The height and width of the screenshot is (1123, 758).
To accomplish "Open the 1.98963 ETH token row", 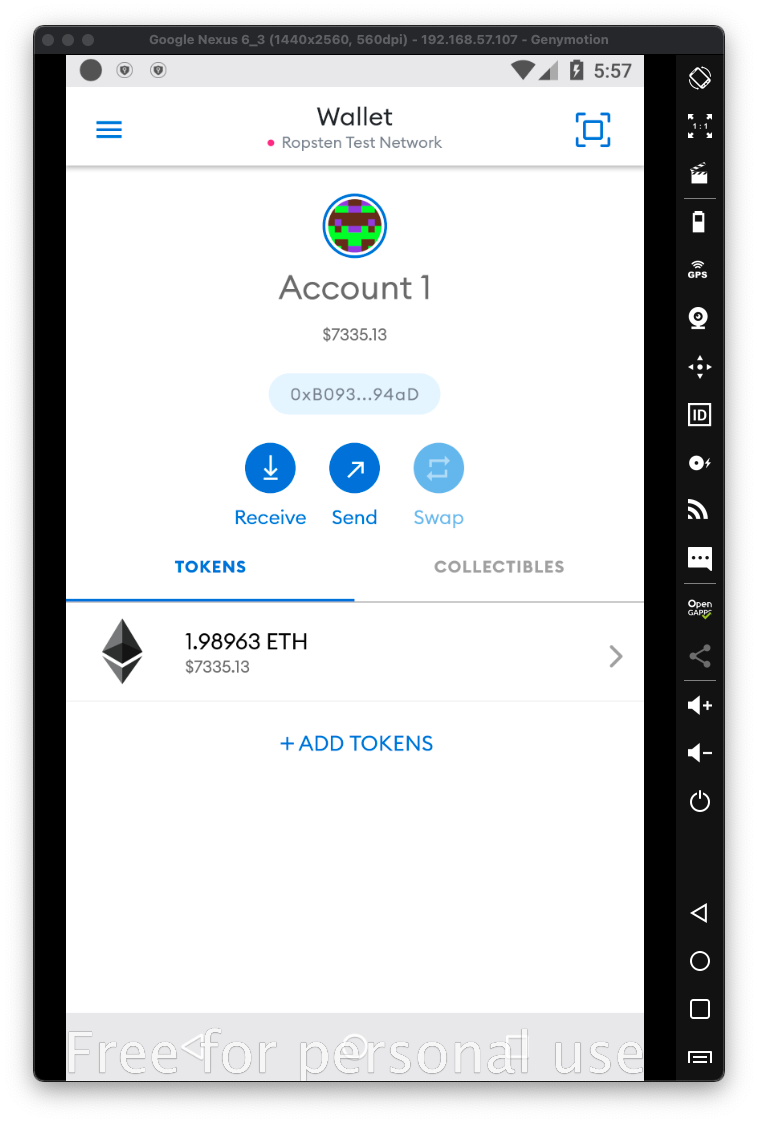I will pyautogui.click(x=354, y=652).
